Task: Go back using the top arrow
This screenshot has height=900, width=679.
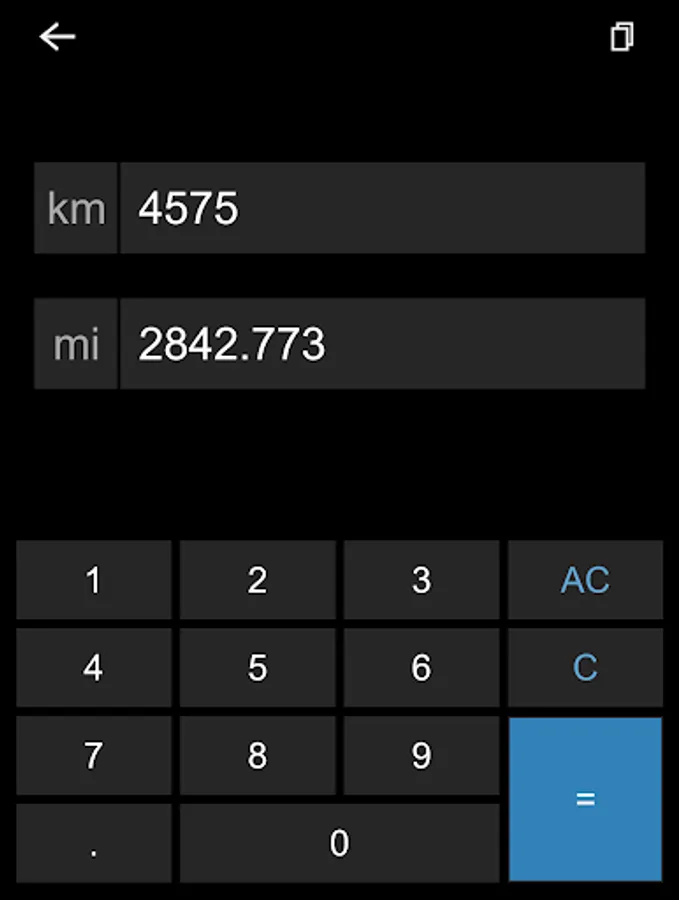Action: pyautogui.click(x=58, y=37)
